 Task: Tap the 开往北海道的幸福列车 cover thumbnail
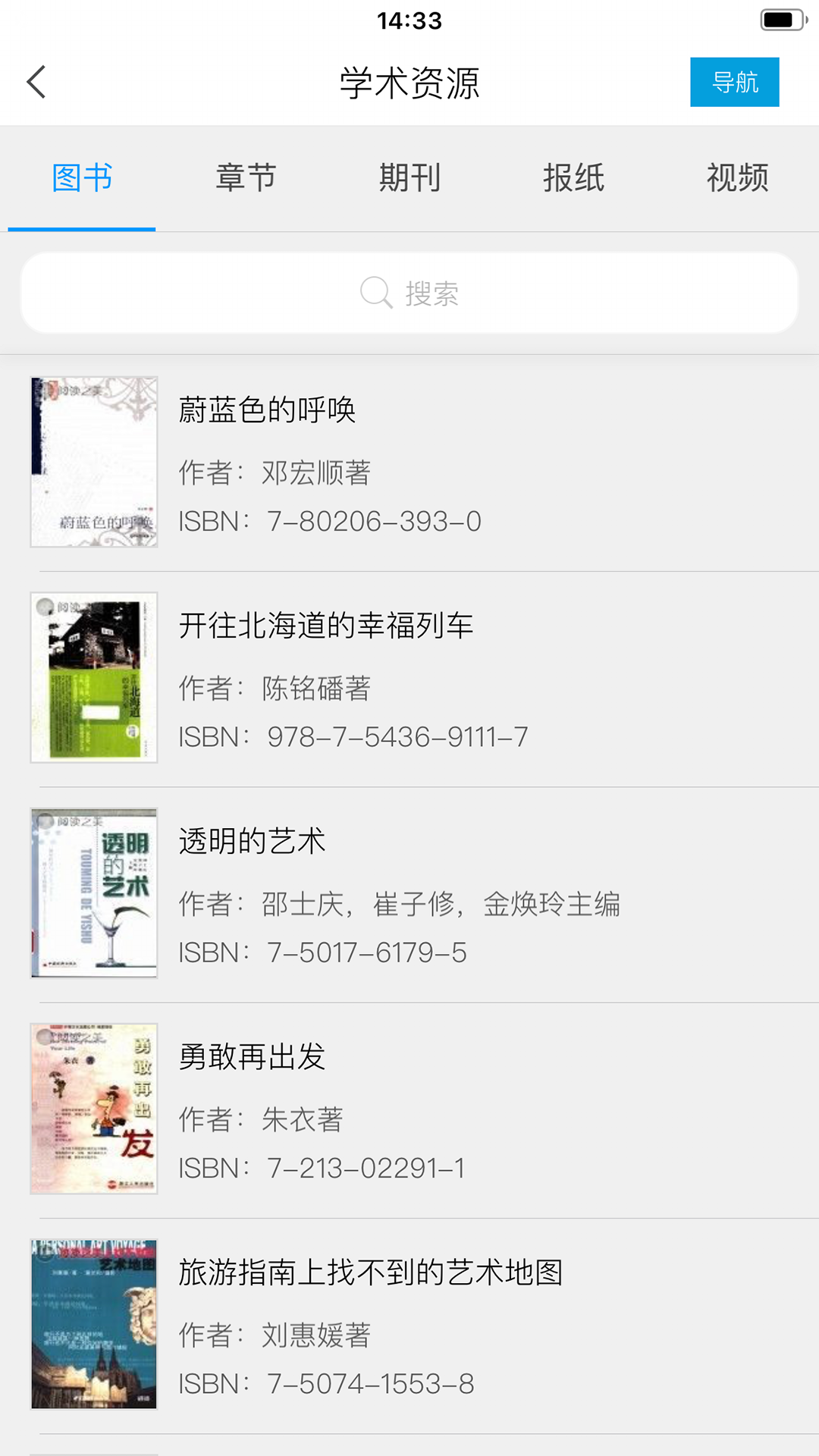click(93, 677)
